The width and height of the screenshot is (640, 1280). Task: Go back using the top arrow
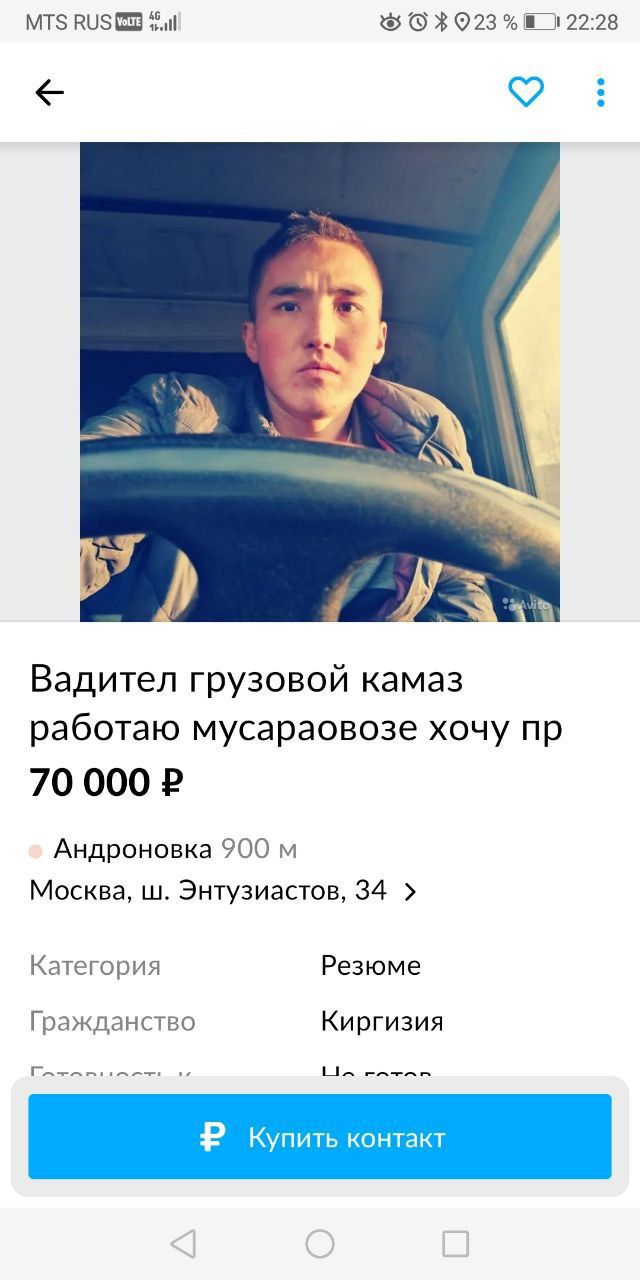[49, 92]
